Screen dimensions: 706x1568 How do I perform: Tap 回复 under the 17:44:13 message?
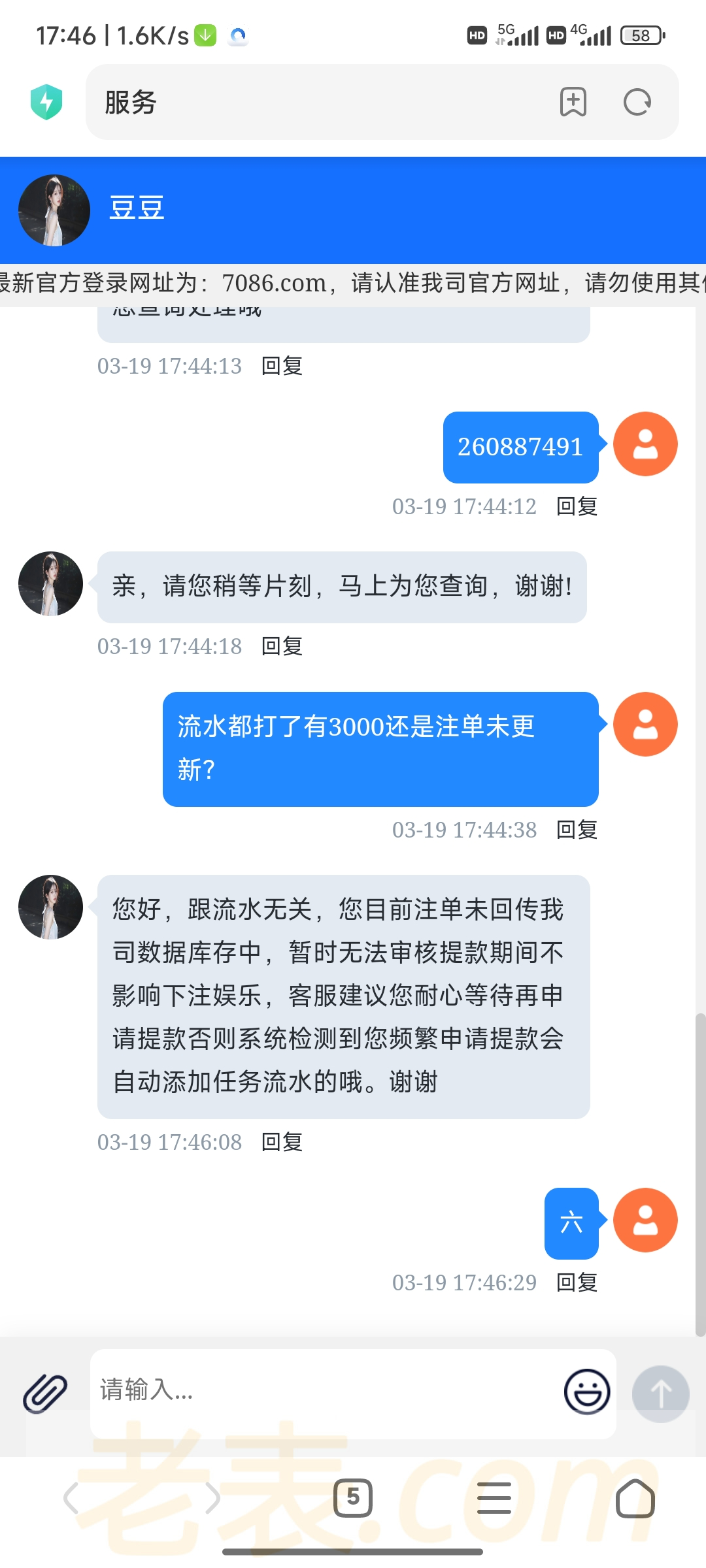click(x=282, y=366)
